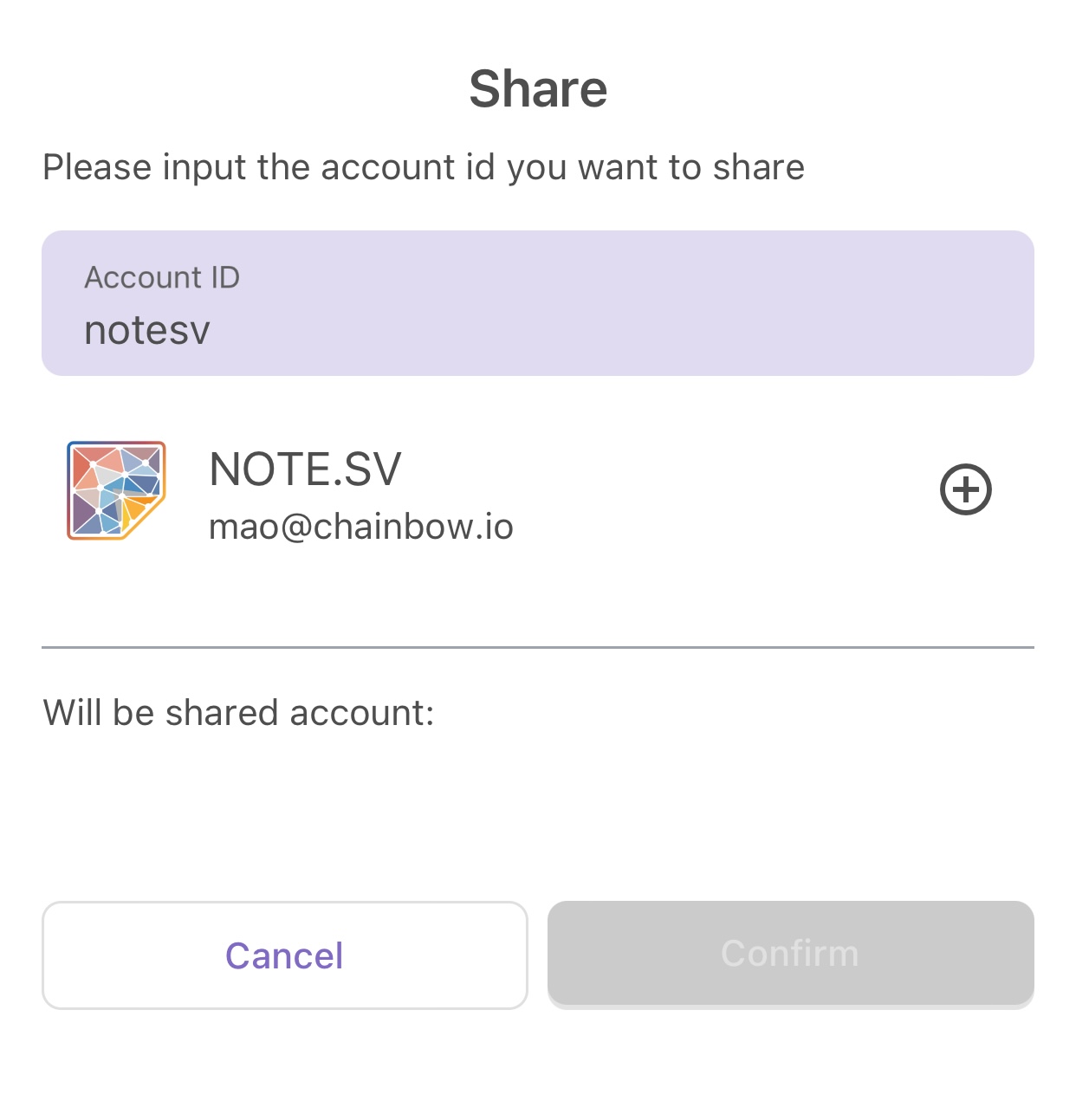Select the NOTE.SV search result
Viewport: 1076px width, 1120px height.
tap(361, 492)
